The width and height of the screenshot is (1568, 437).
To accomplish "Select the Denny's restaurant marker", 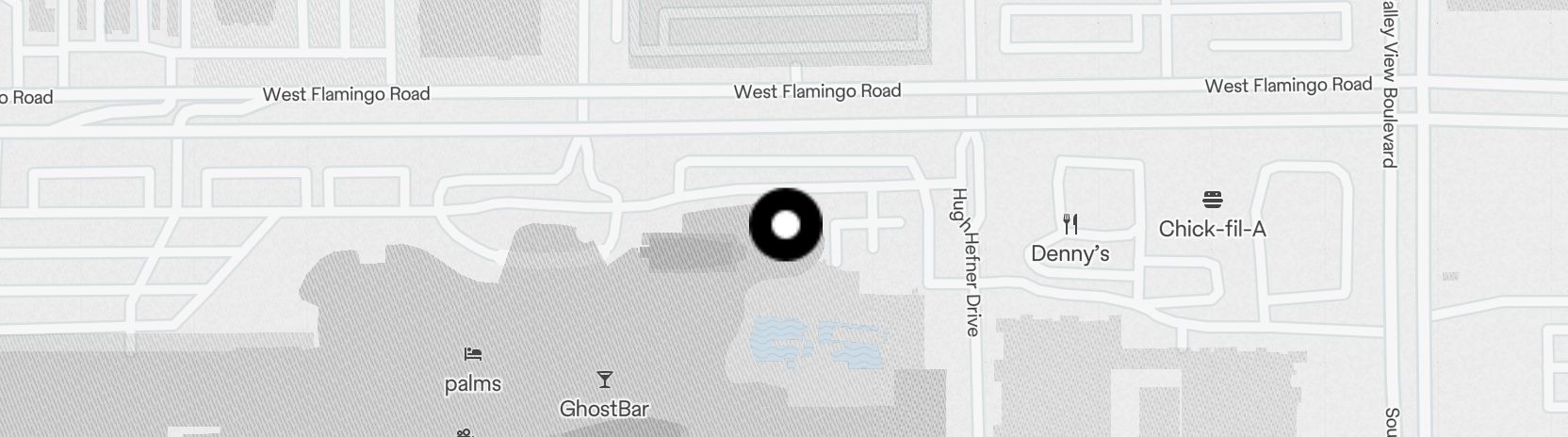I will pyautogui.click(x=1070, y=224).
